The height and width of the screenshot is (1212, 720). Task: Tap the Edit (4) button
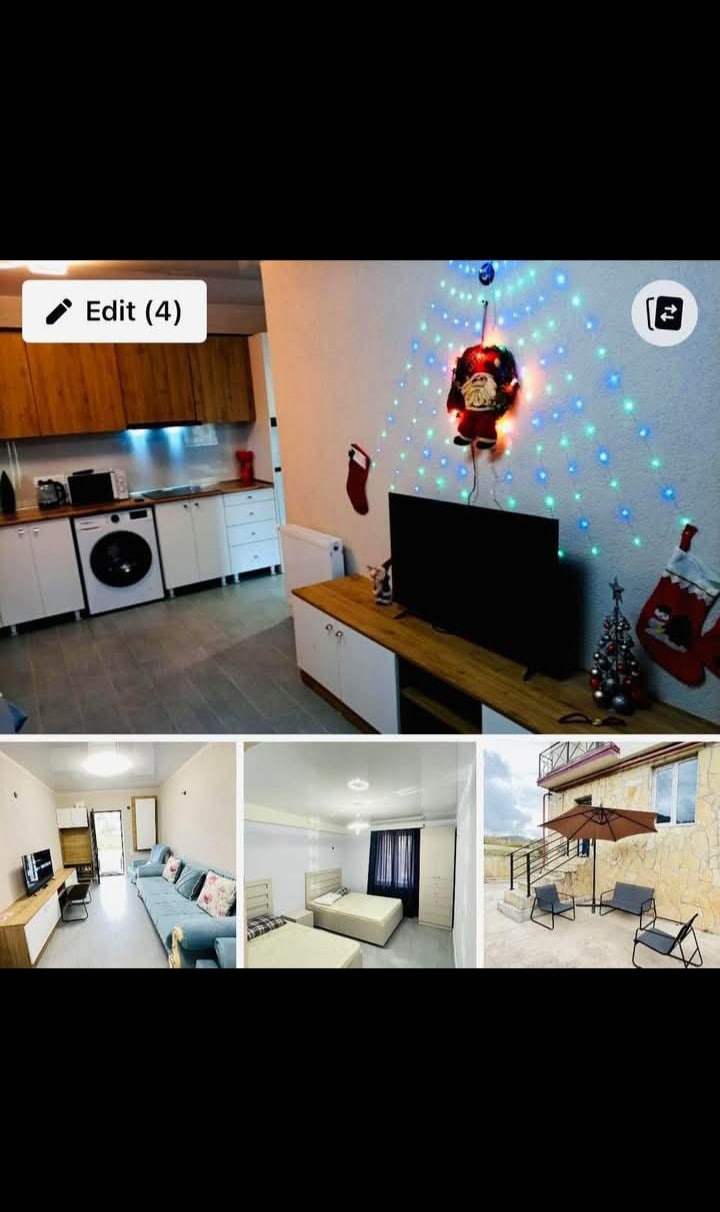[114, 311]
